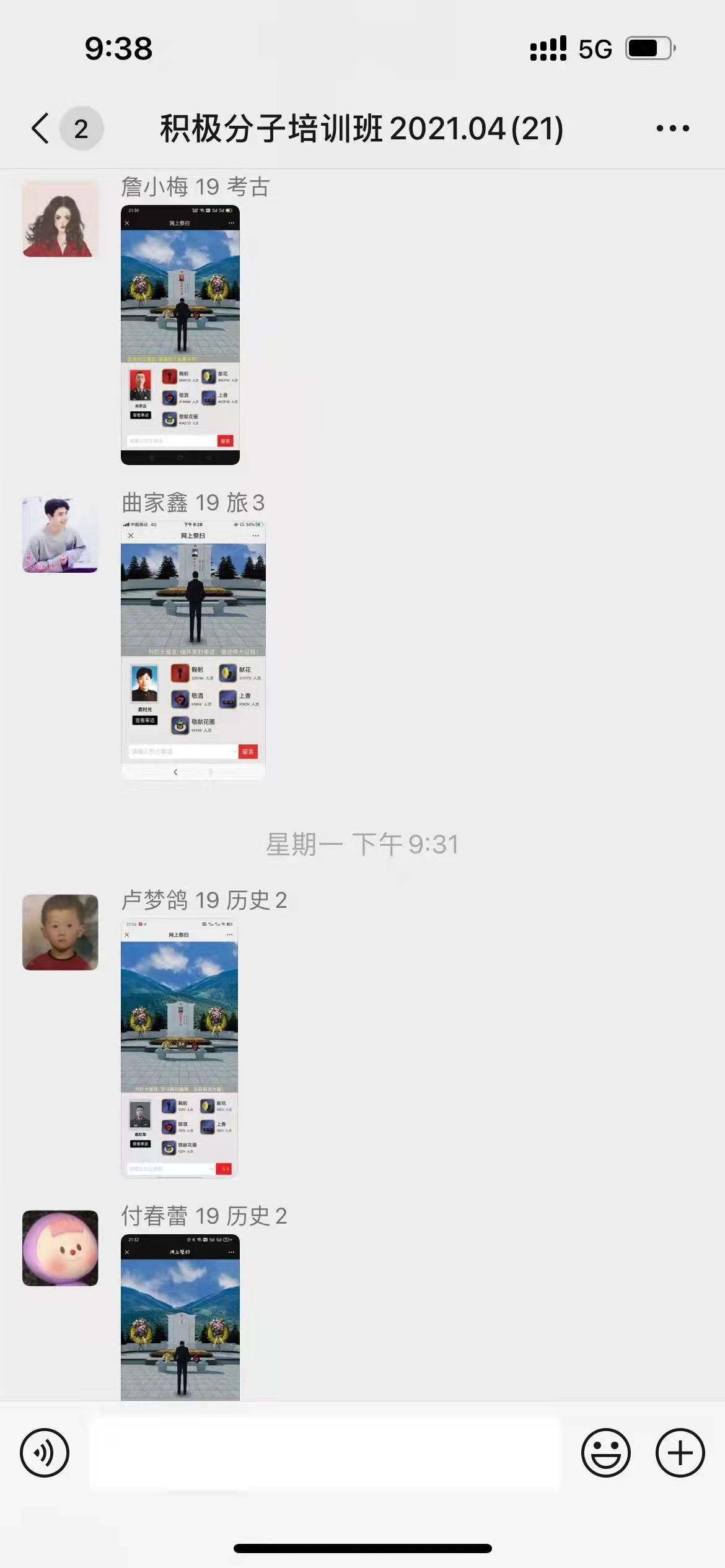Open the emoji sticker panel
The width and height of the screenshot is (725, 1568).
tap(605, 1452)
